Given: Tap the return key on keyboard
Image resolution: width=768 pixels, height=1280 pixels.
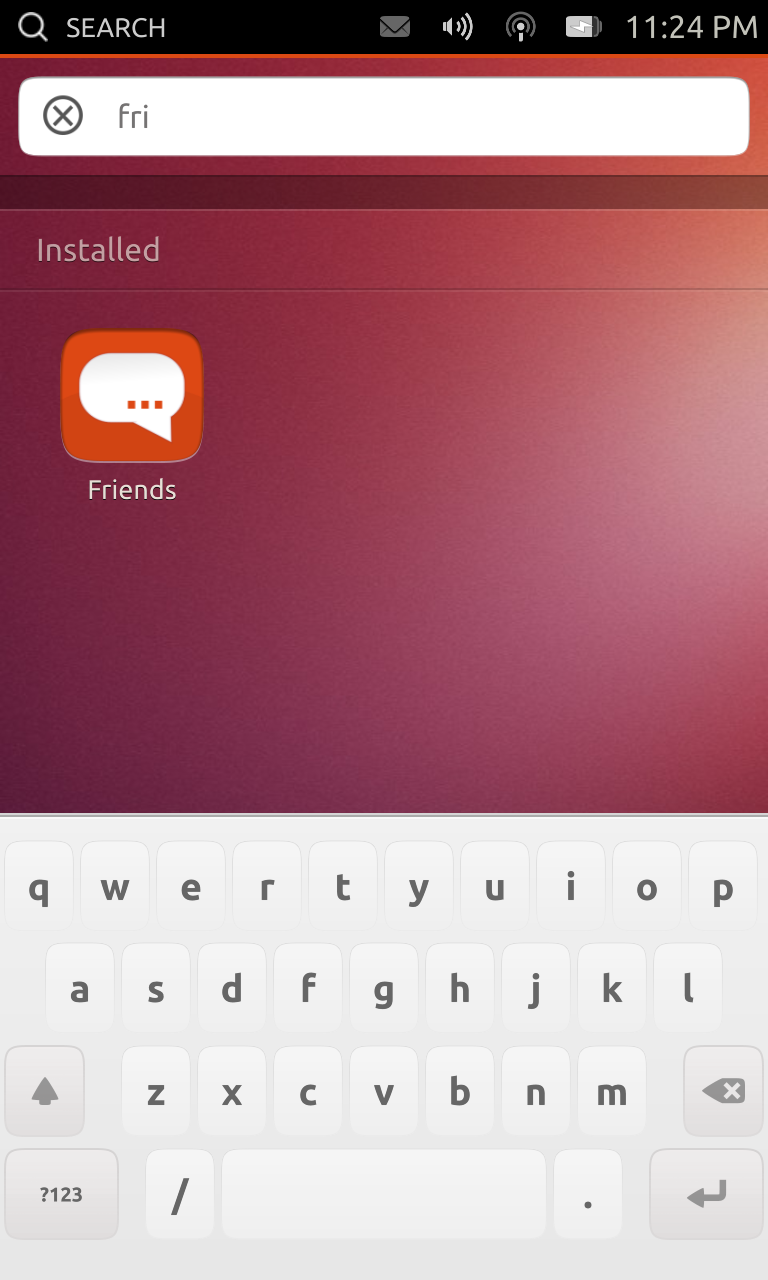Looking at the screenshot, I should point(706,1194).
